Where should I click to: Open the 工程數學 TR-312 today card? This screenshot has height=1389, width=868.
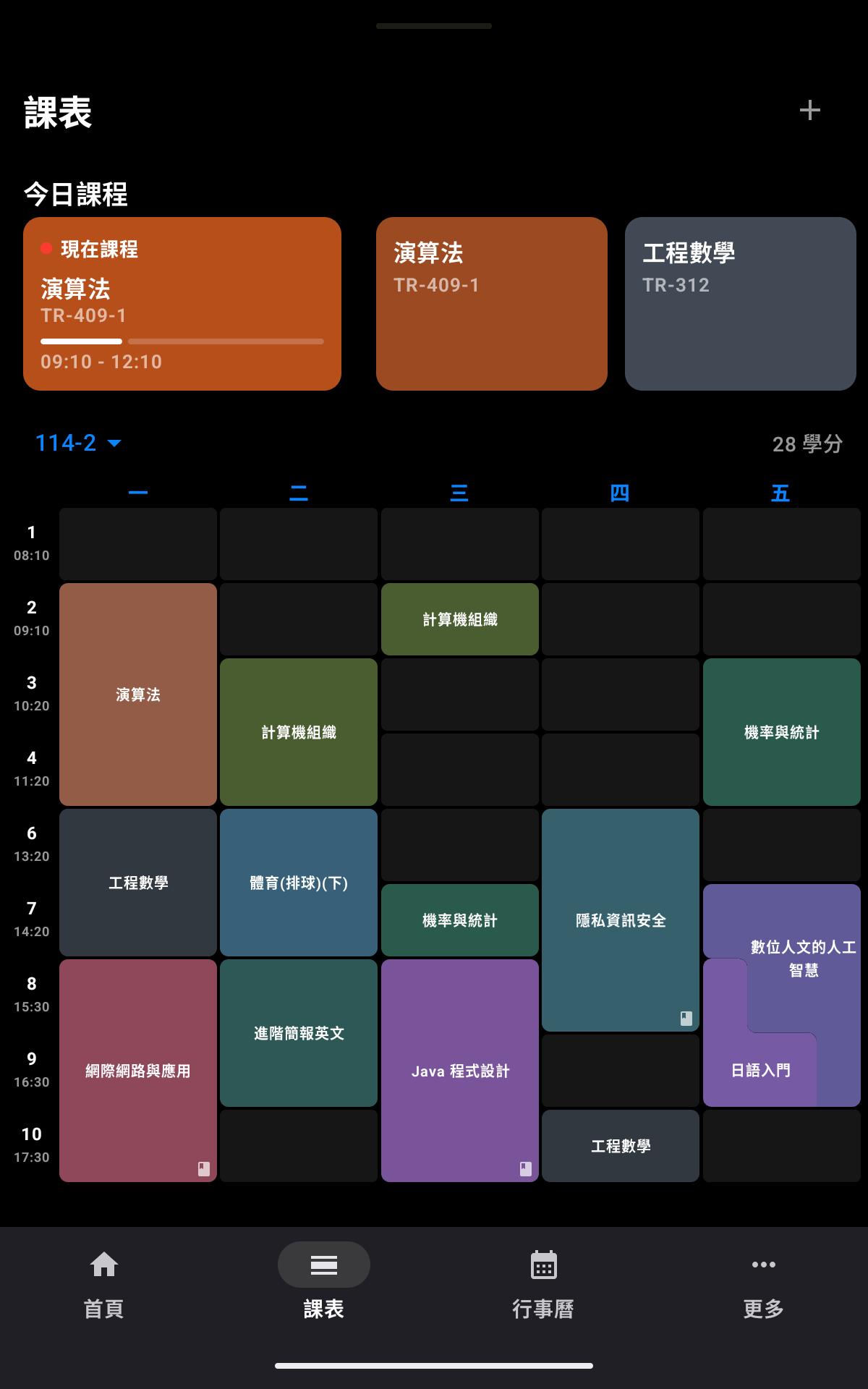click(741, 304)
